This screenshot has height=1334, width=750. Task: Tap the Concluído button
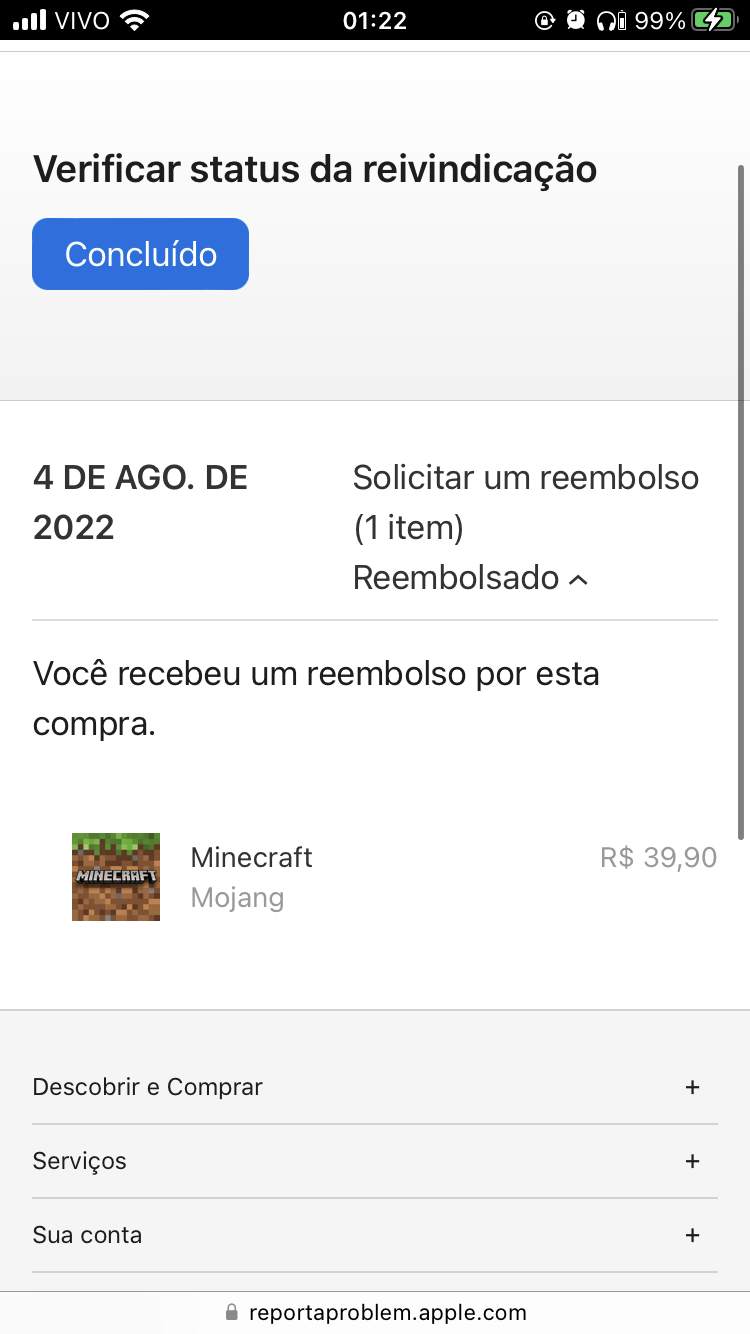click(x=140, y=254)
